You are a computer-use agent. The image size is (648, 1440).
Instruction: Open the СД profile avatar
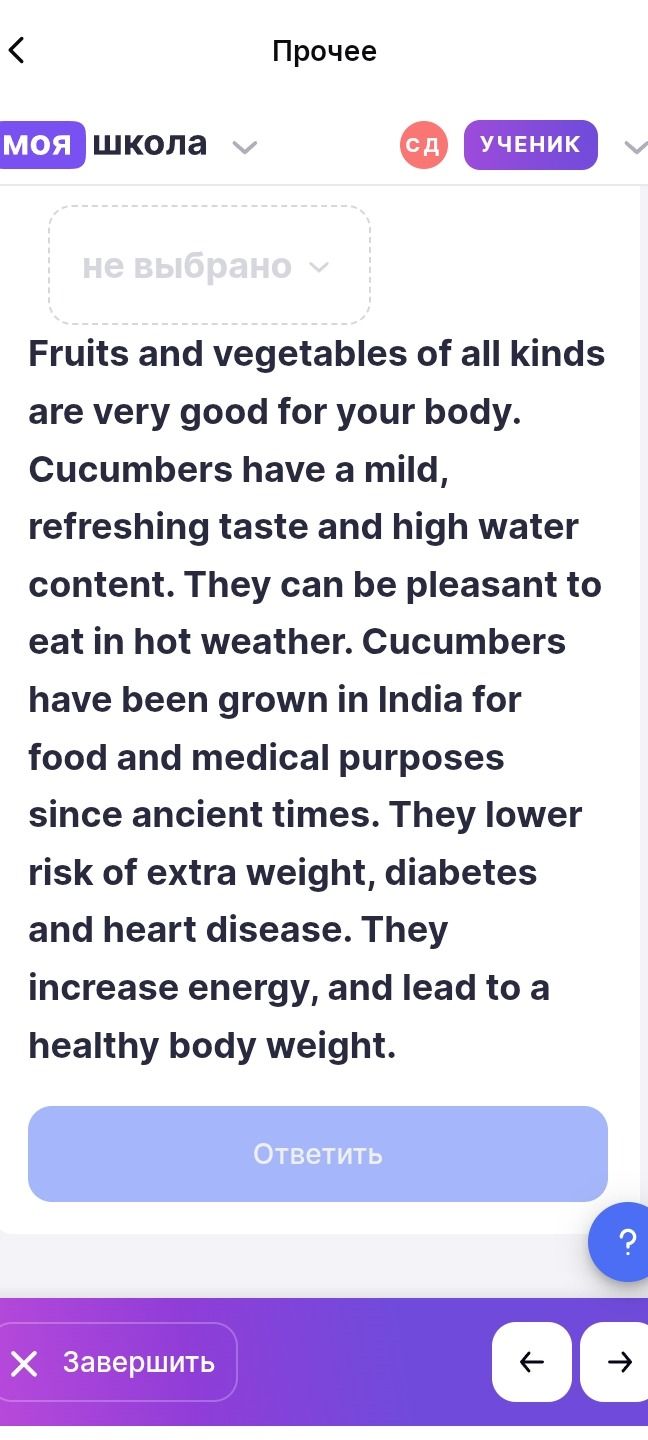[x=424, y=145]
